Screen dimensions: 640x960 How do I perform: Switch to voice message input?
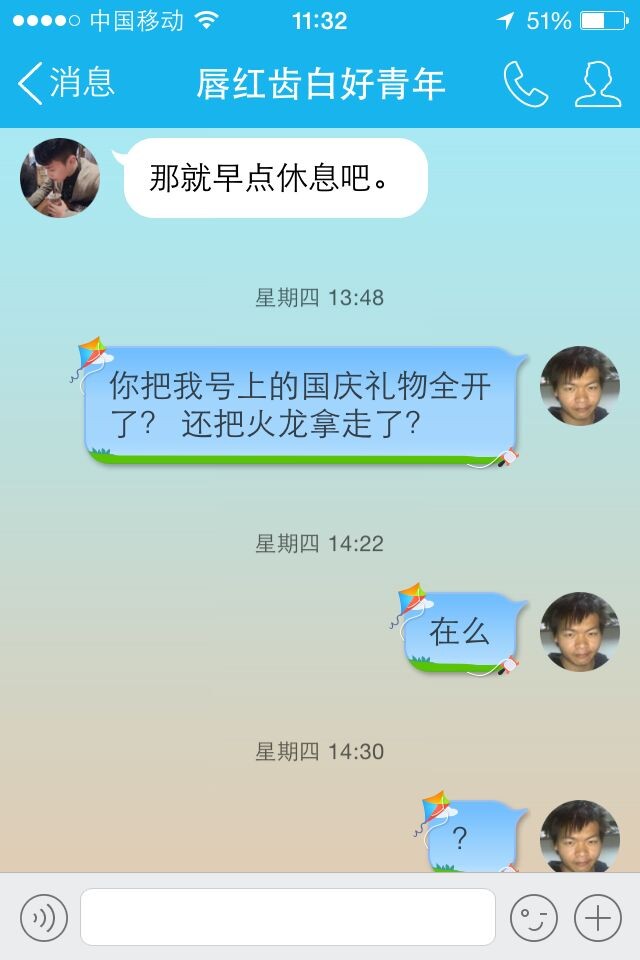click(x=44, y=917)
